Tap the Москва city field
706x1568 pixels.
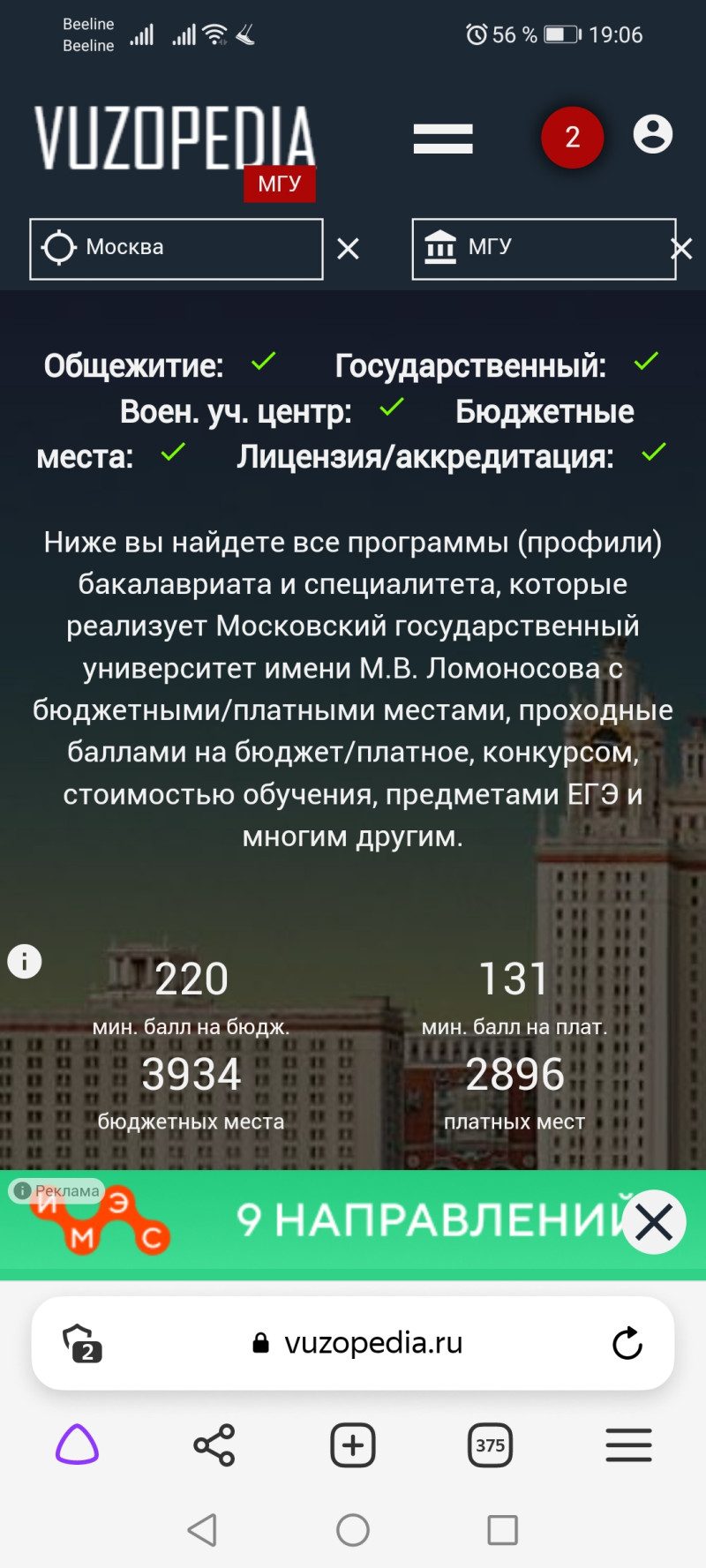[176, 249]
